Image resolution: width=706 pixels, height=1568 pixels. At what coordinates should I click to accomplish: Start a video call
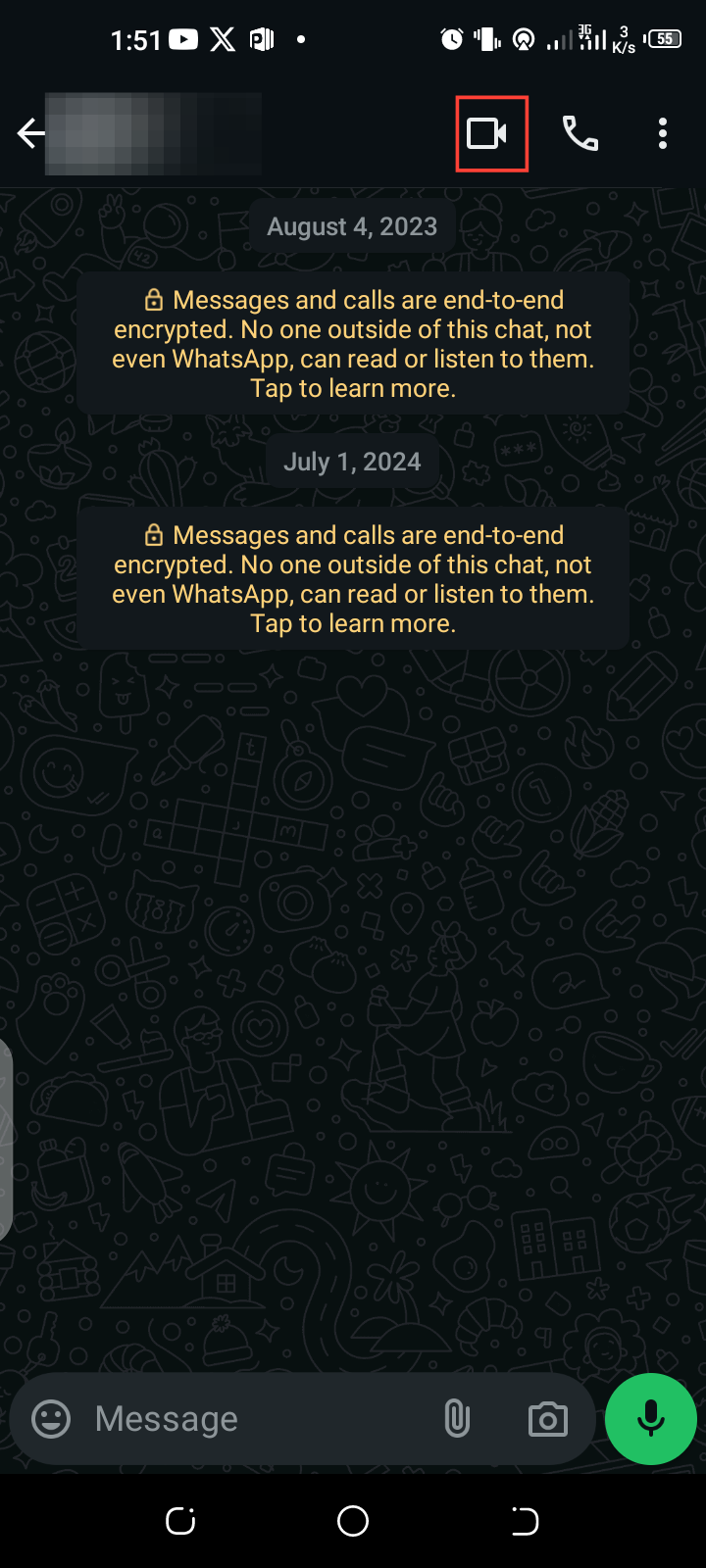487,133
